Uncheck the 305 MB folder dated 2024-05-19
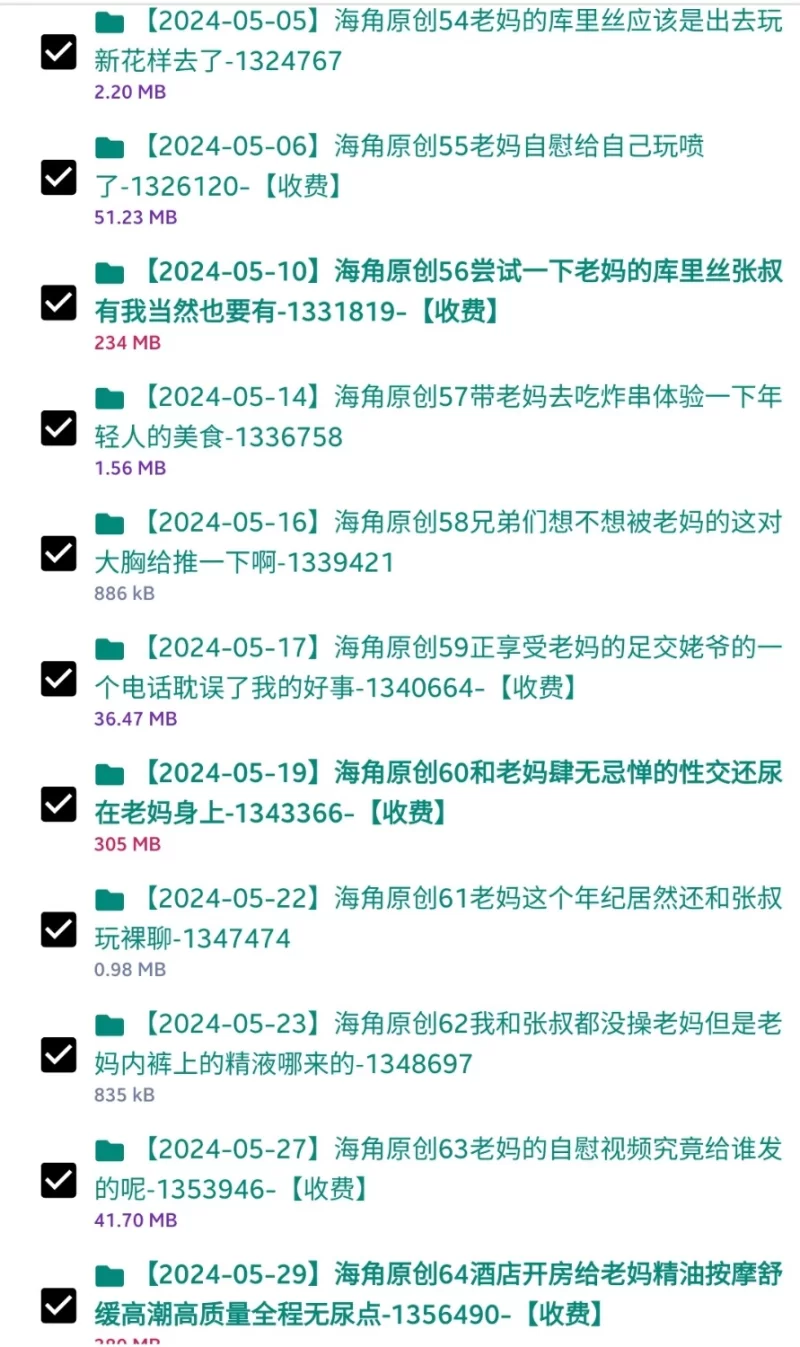This screenshot has height=1347, width=800. 59,804
